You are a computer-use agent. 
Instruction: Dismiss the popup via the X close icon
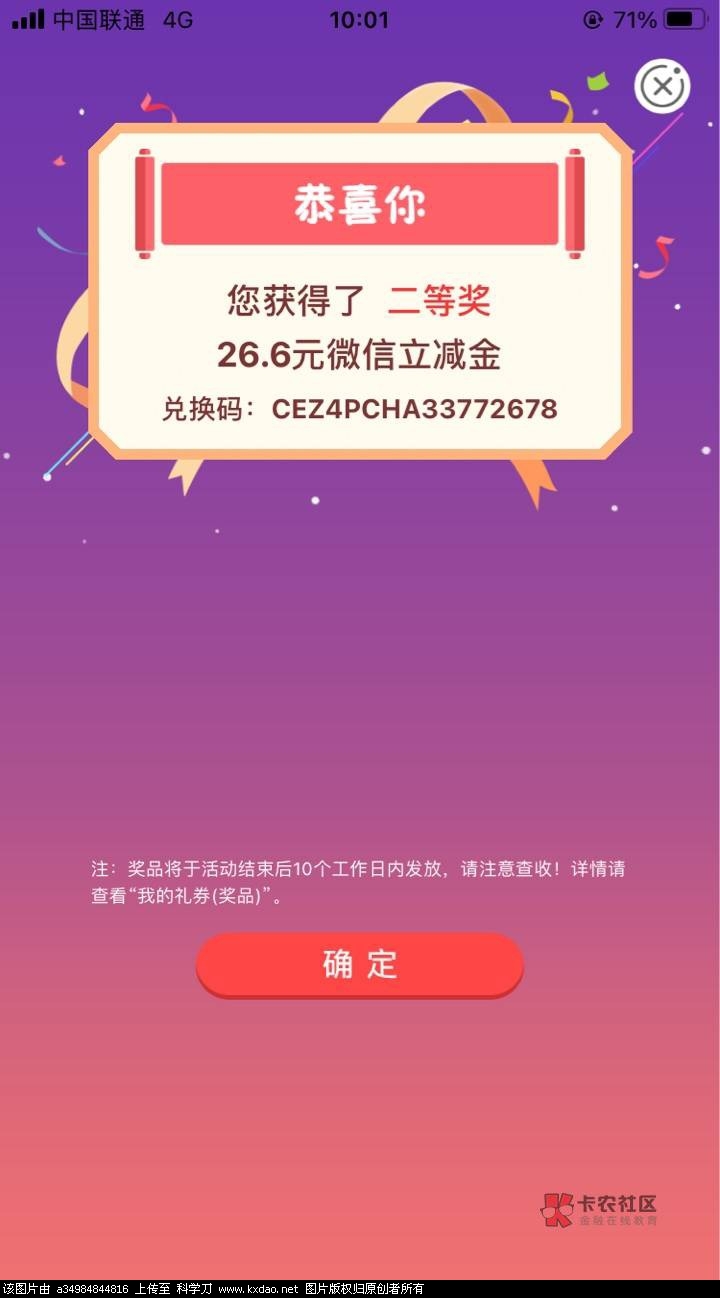pyautogui.click(x=661, y=87)
